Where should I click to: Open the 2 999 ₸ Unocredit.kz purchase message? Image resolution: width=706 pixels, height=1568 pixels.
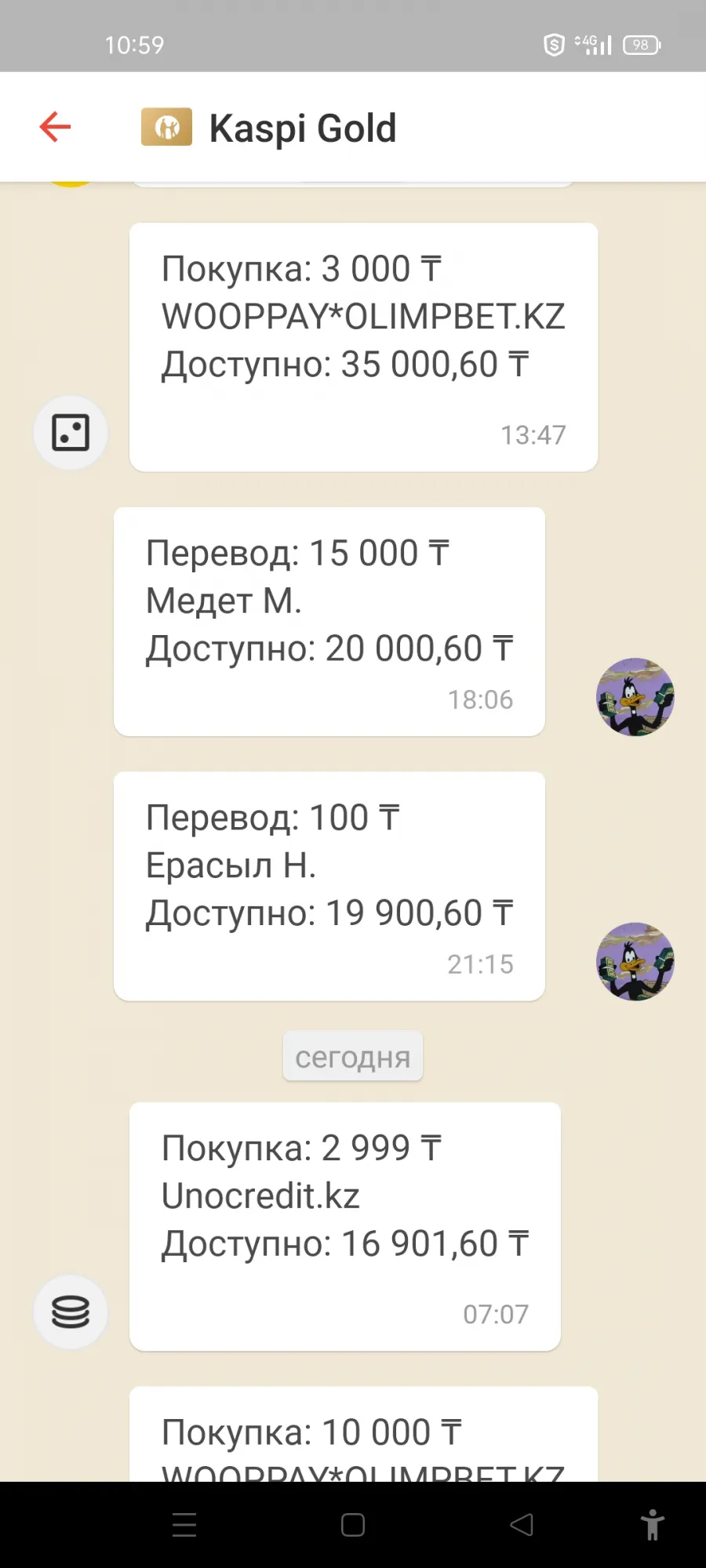pos(345,1226)
